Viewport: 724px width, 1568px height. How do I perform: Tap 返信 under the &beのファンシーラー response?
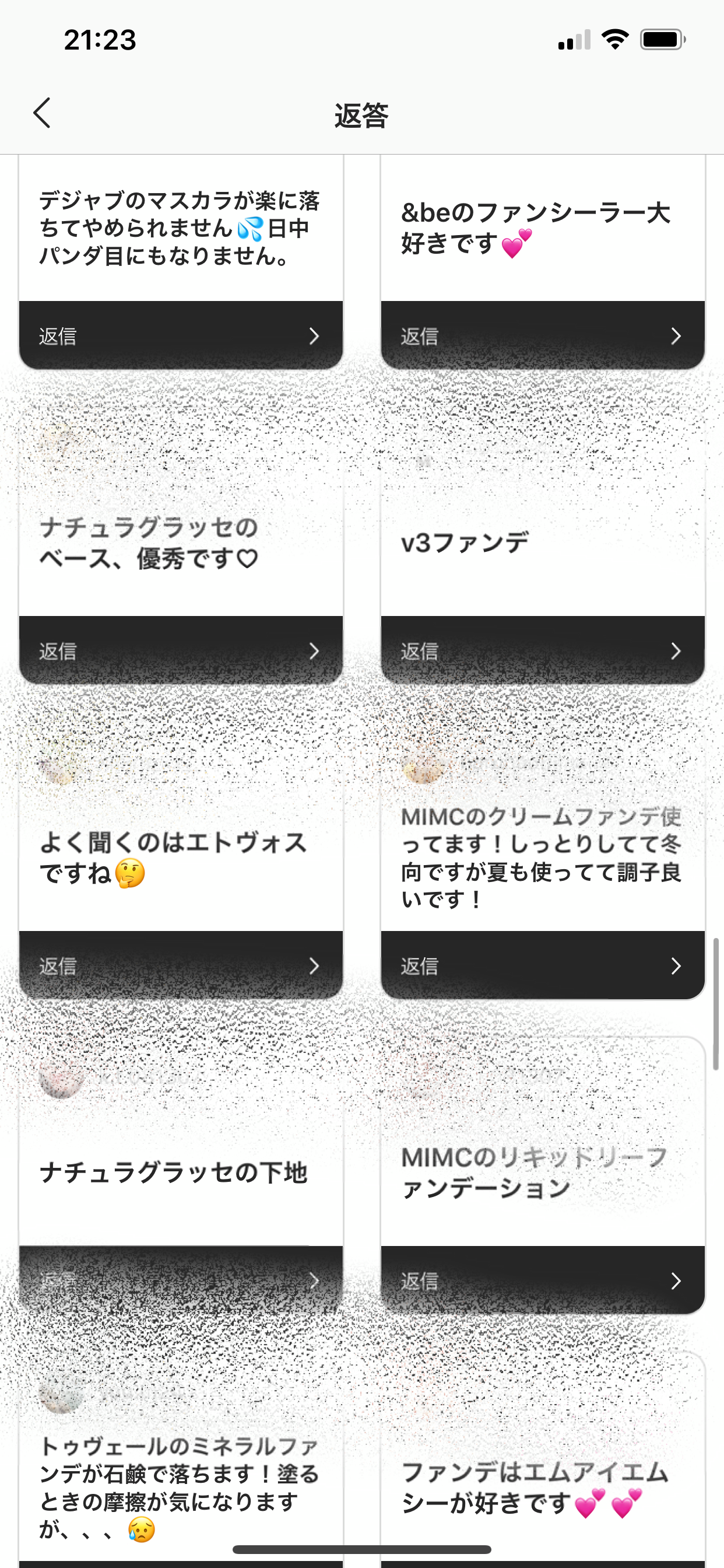542,335
